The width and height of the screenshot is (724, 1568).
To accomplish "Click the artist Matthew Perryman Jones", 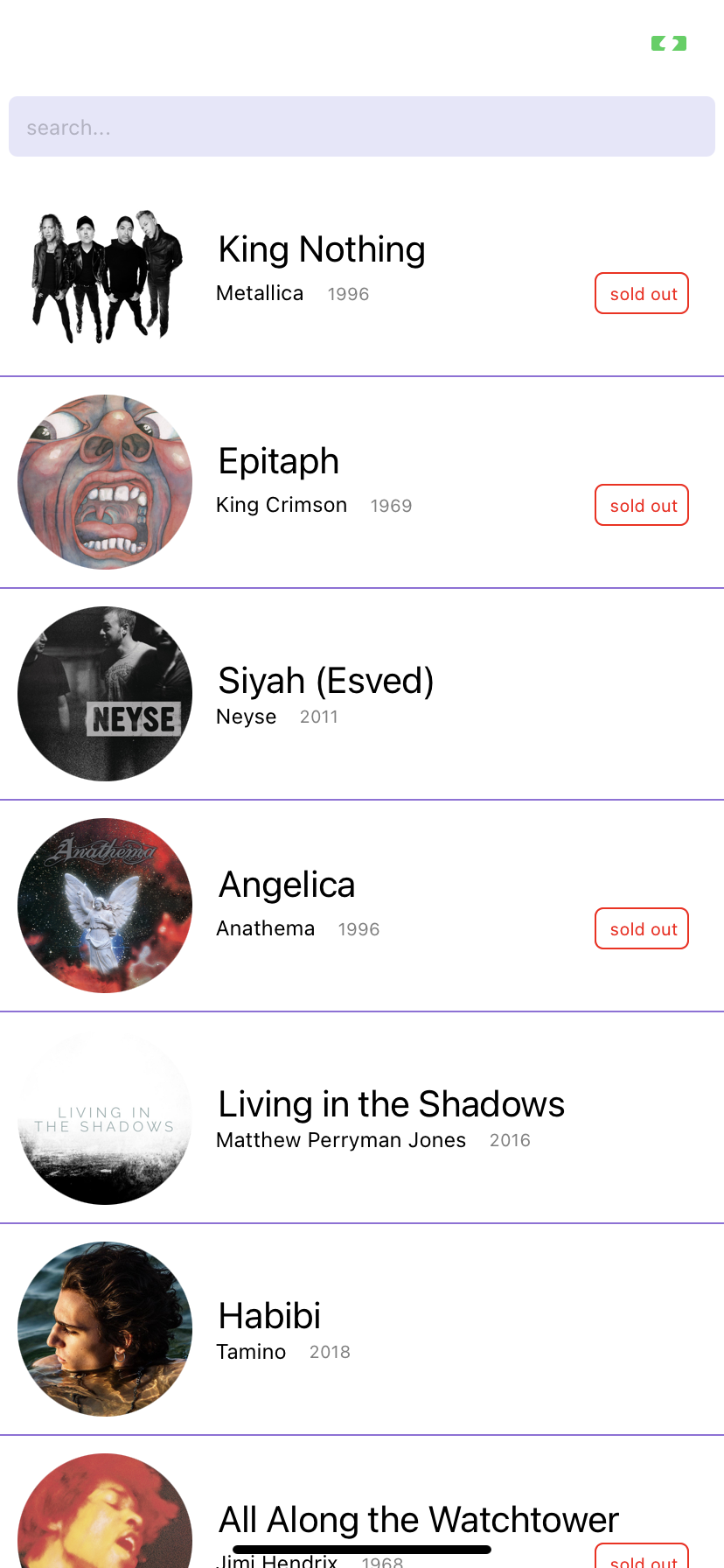I will click(x=341, y=1140).
